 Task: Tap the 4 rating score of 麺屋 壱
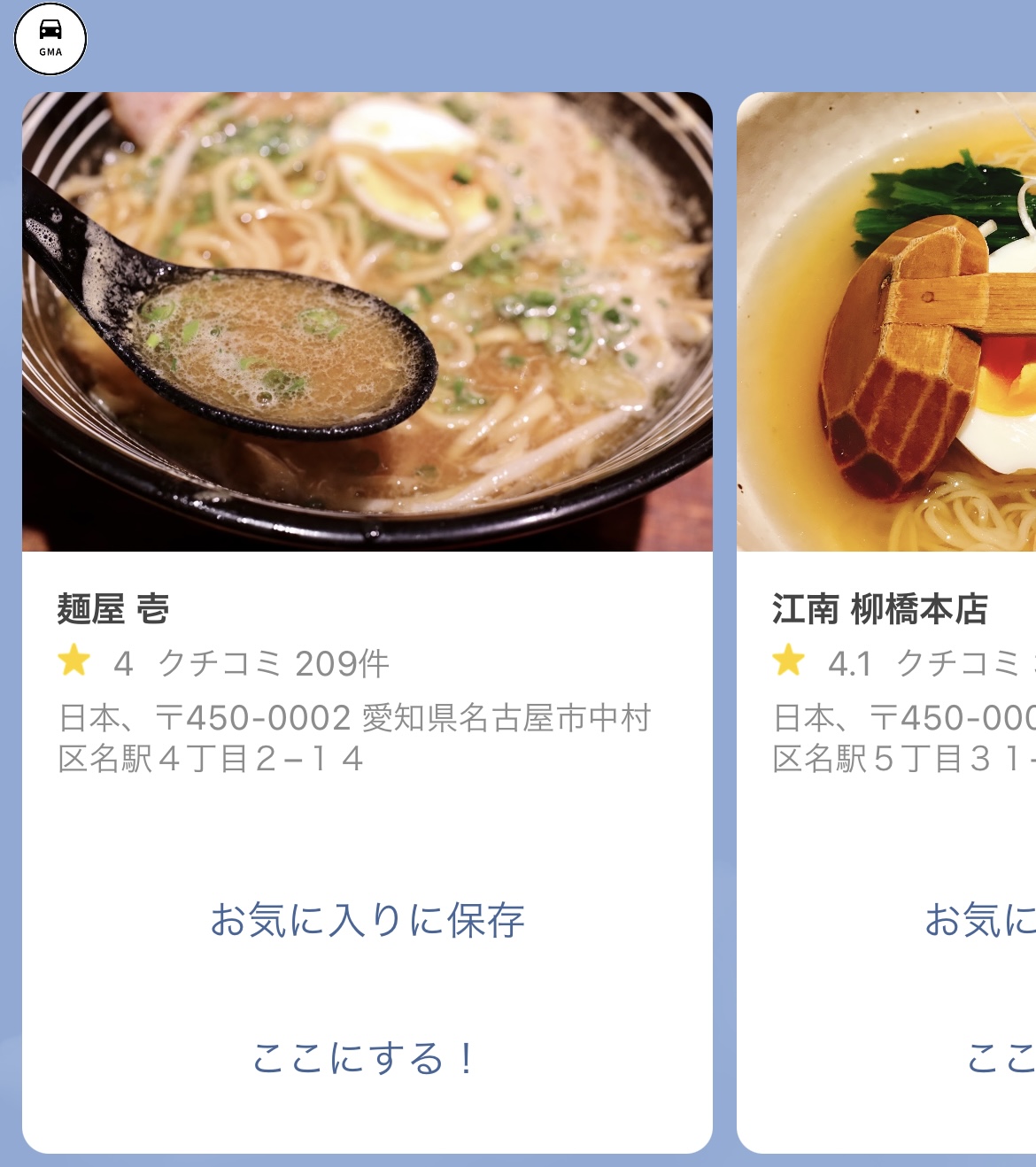[x=123, y=660]
